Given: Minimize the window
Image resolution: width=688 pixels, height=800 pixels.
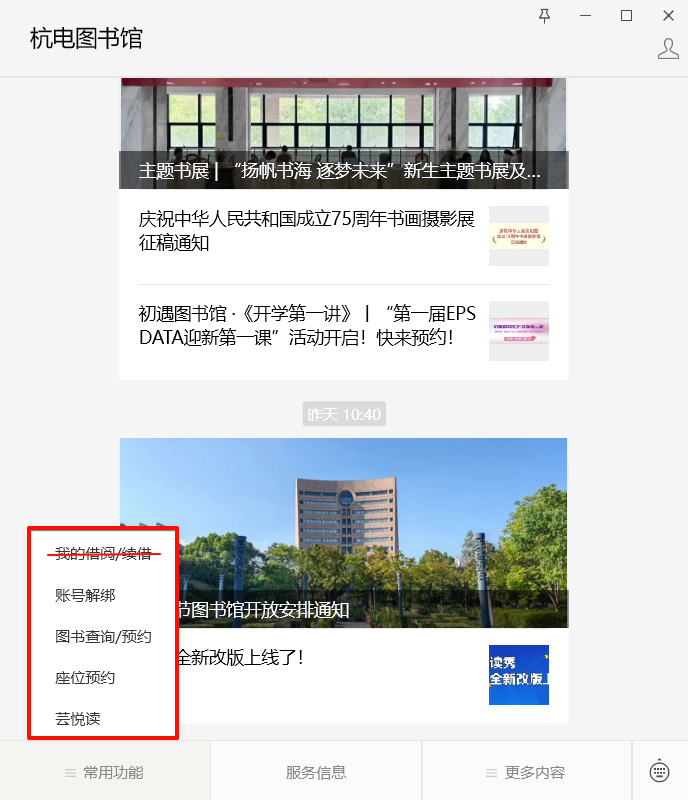Looking at the screenshot, I should click(586, 15).
